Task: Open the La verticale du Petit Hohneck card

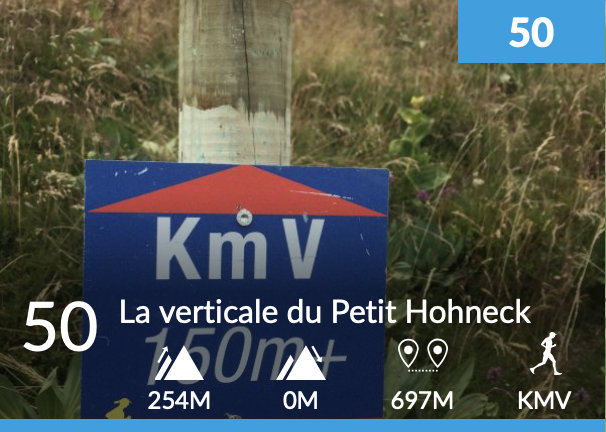Action: tap(325, 312)
